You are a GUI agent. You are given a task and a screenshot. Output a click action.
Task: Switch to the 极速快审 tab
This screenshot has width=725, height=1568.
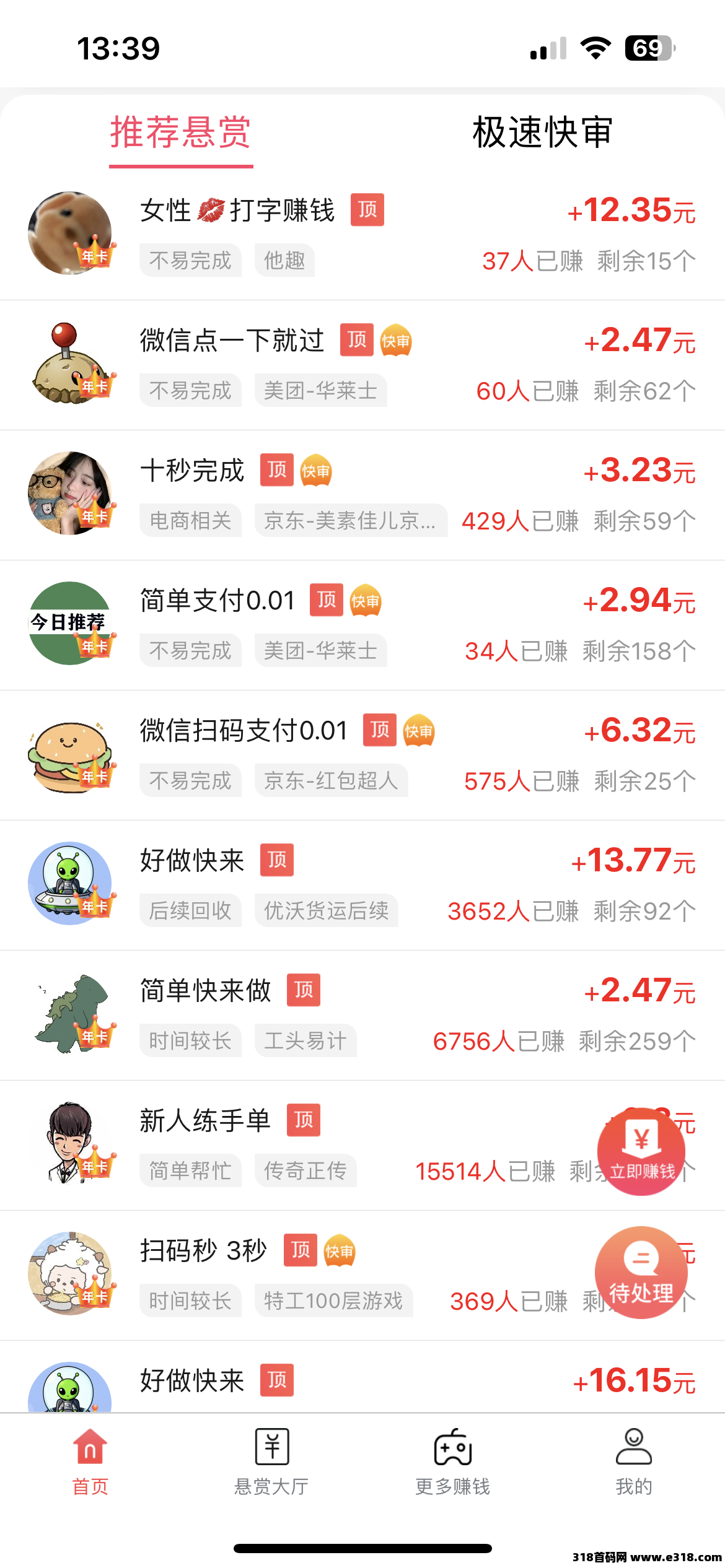(542, 133)
